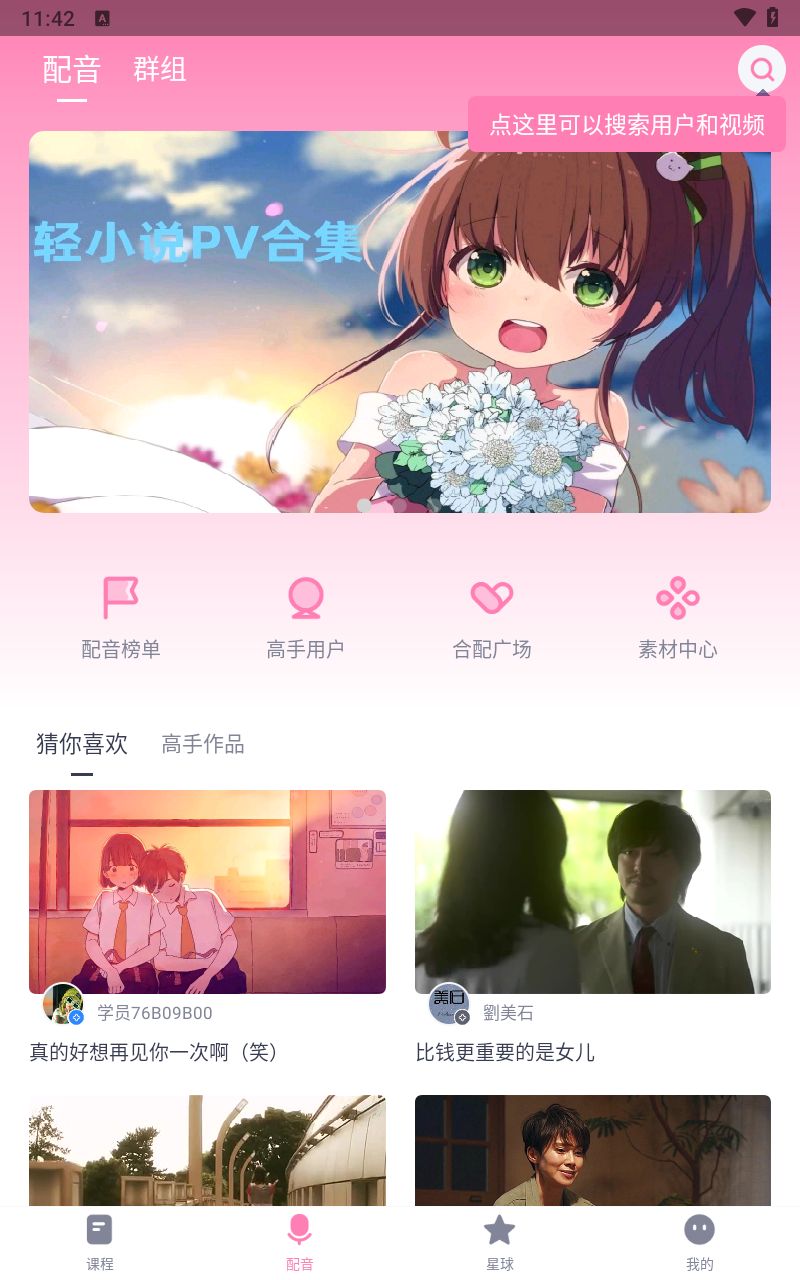800x1280 pixels.
Task: Open video 真的好想再见你一次啊（笑）
Action: coord(207,891)
